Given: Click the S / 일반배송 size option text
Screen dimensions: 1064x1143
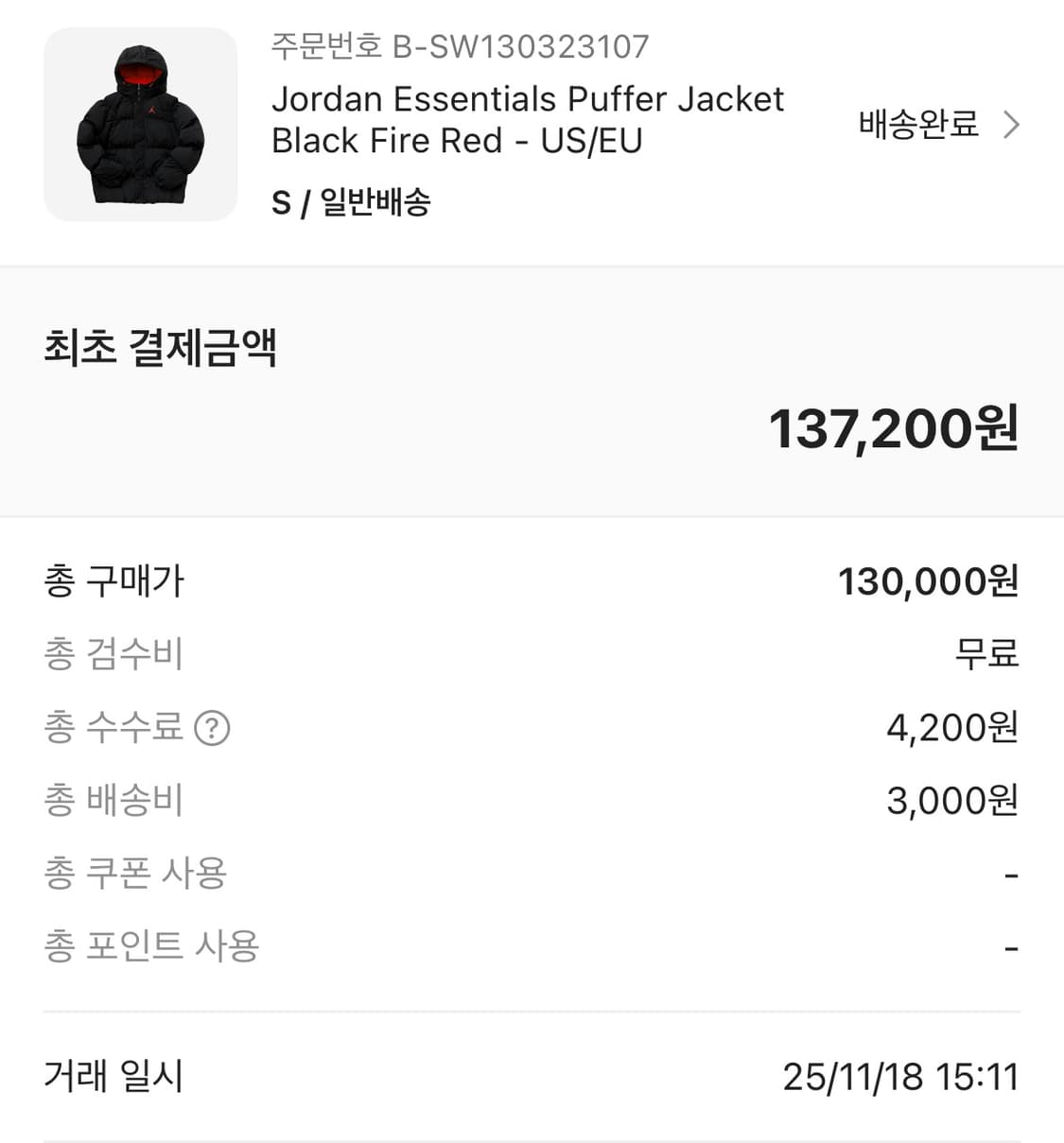Looking at the screenshot, I should (351, 200).
